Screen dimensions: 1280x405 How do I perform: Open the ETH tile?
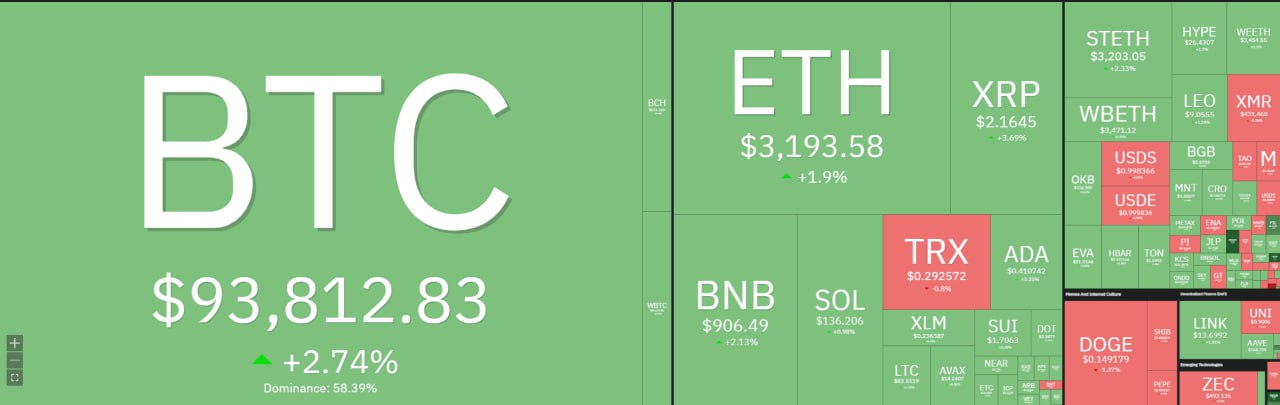pyautogui.click(x=811, y=110)
